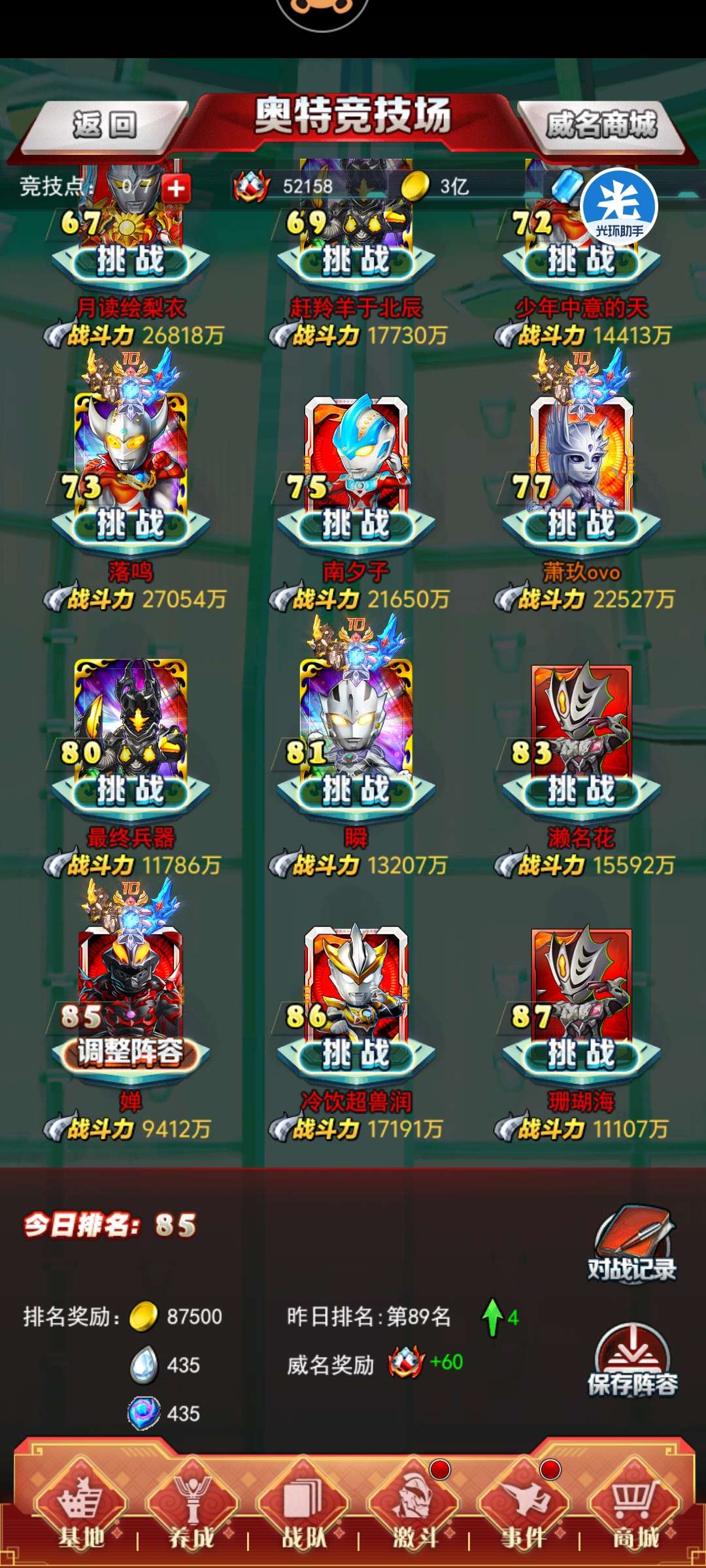Open the 光环助手 floating assistant
The width and height of the screenshot is (706, 1568).
click(618, 206)
